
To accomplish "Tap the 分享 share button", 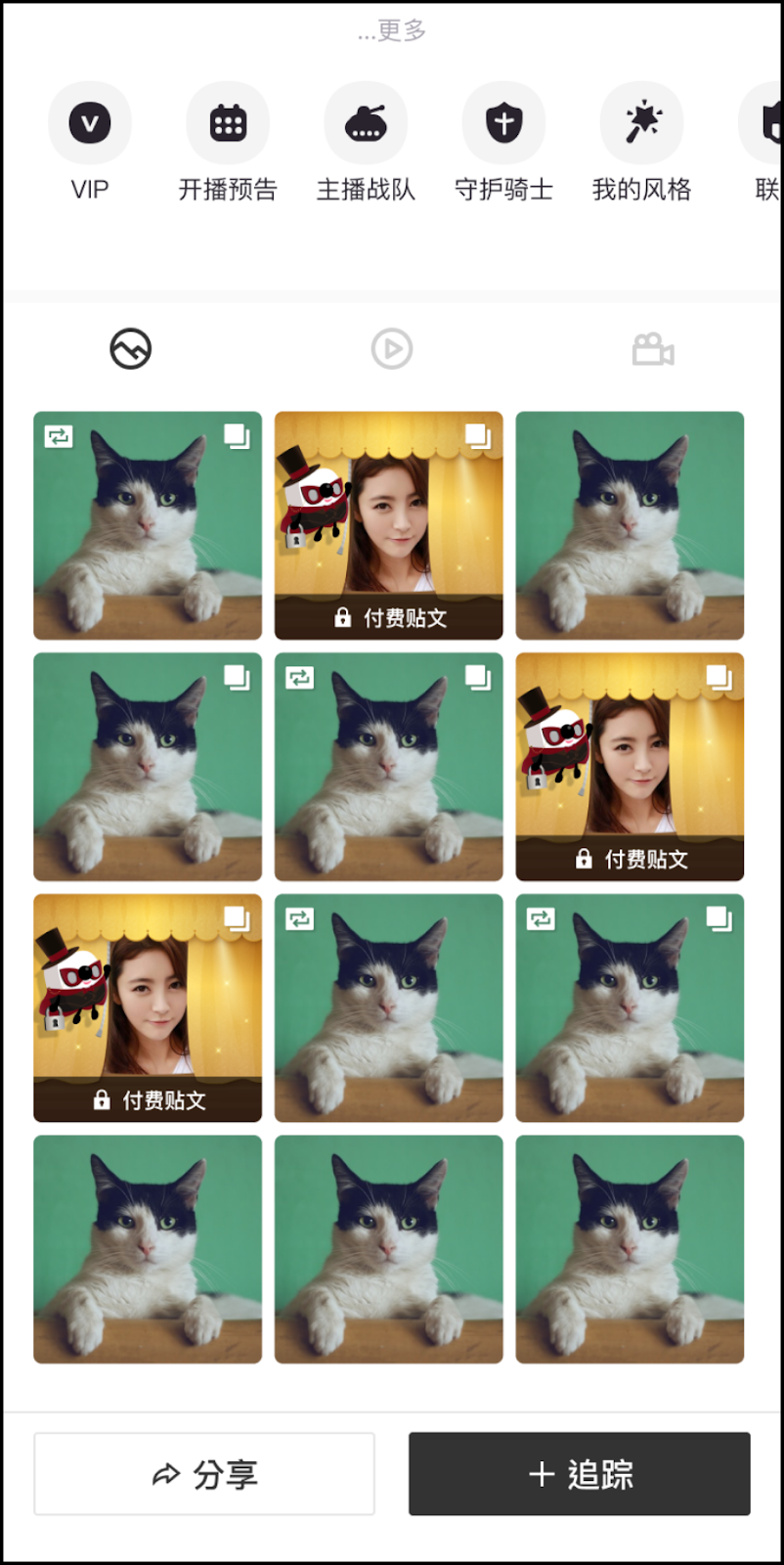I will click(x=204, y=1474).
